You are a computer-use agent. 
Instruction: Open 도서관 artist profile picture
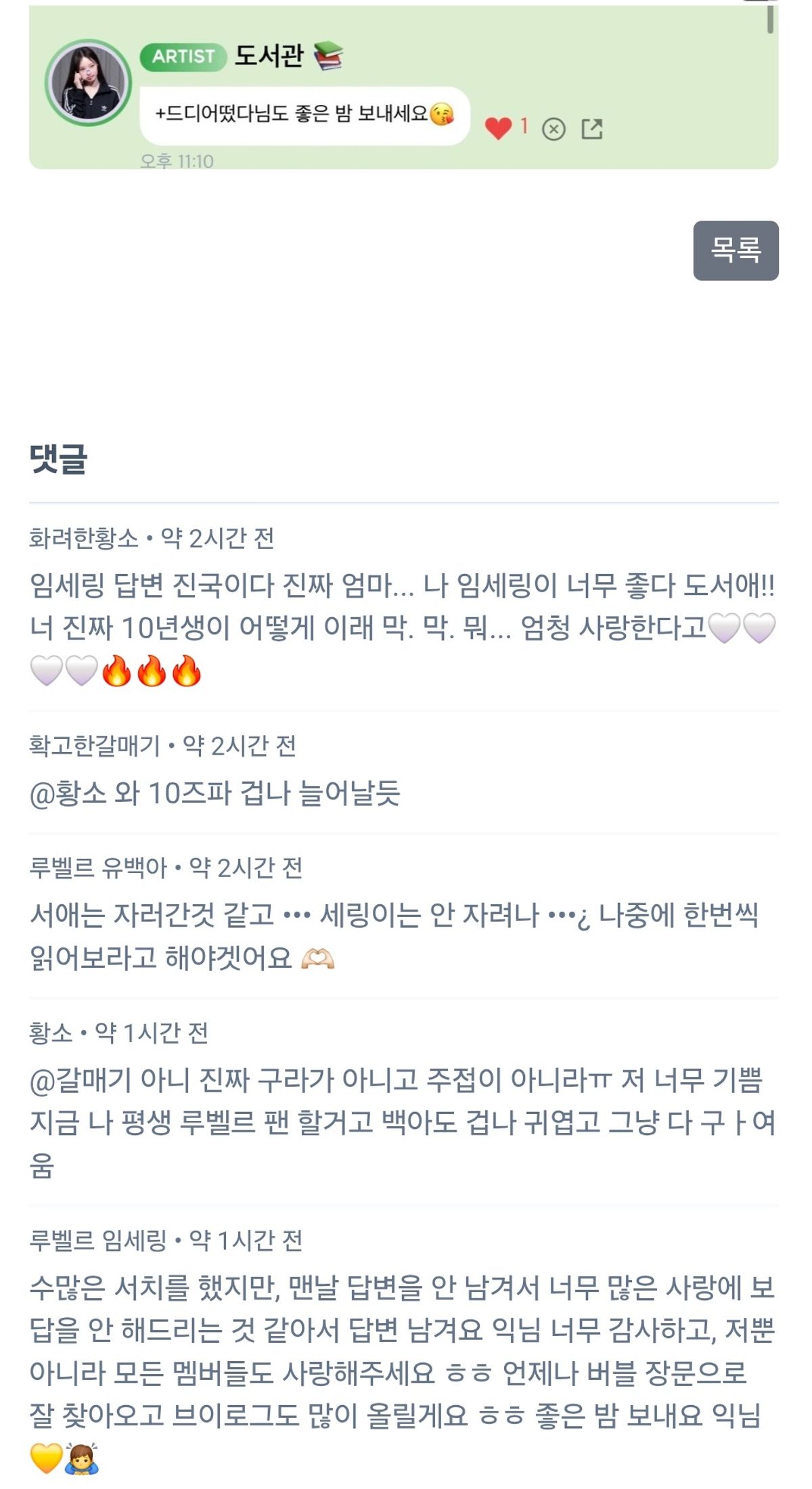88,83
